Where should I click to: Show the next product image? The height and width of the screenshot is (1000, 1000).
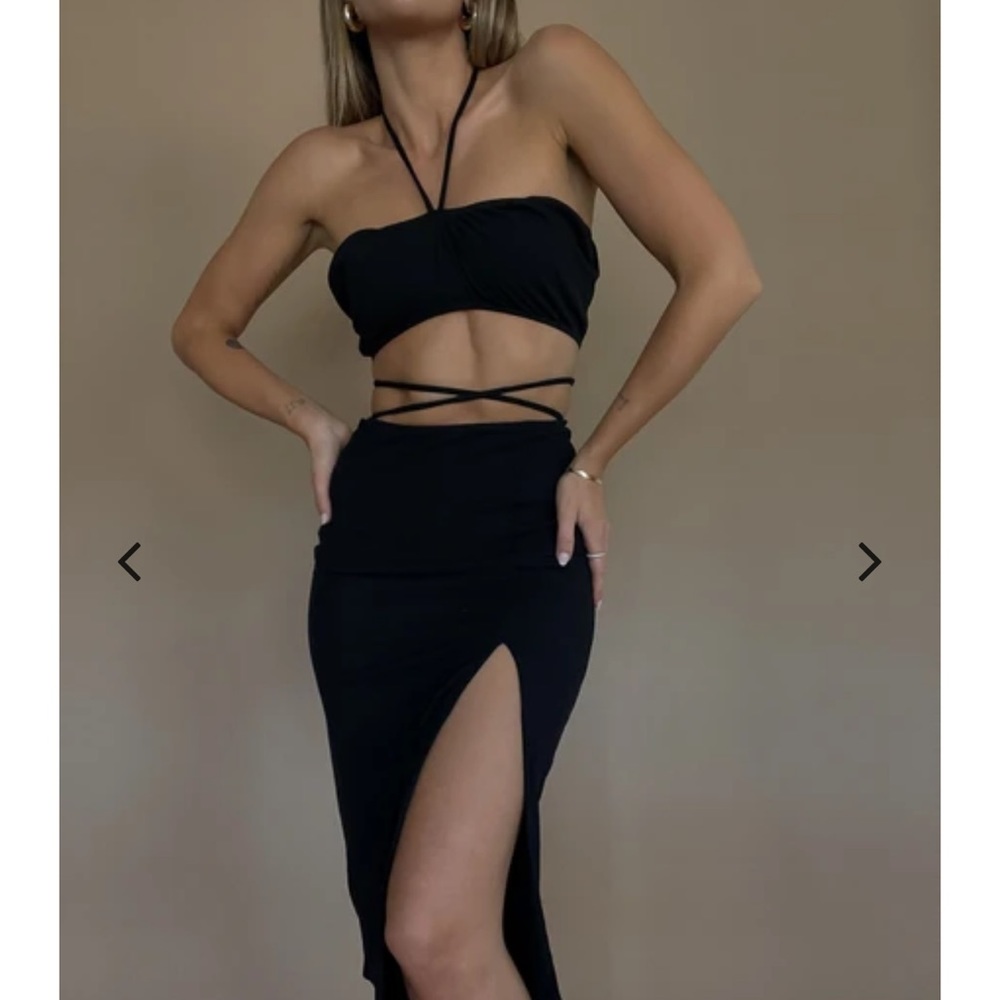(x=869, y=562)
